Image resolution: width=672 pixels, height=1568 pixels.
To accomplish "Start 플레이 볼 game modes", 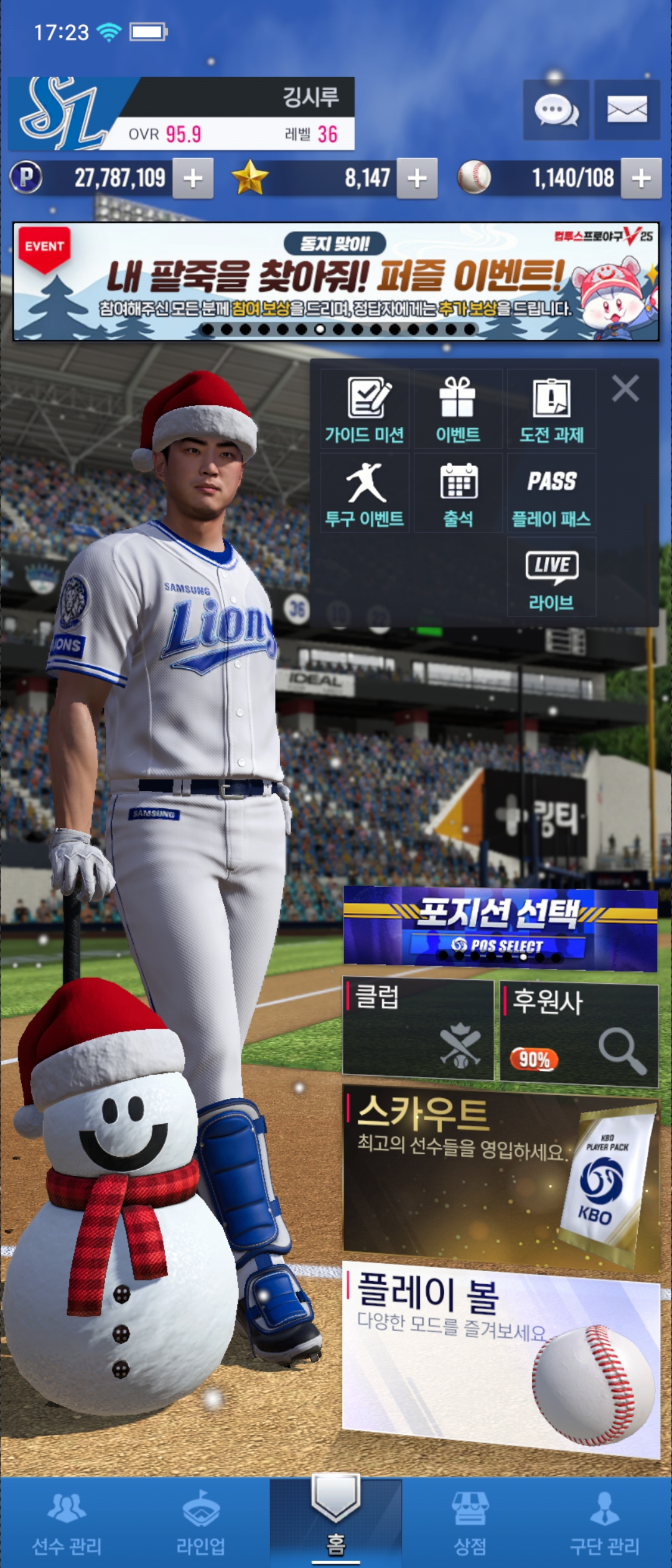I will (501, 1356).
